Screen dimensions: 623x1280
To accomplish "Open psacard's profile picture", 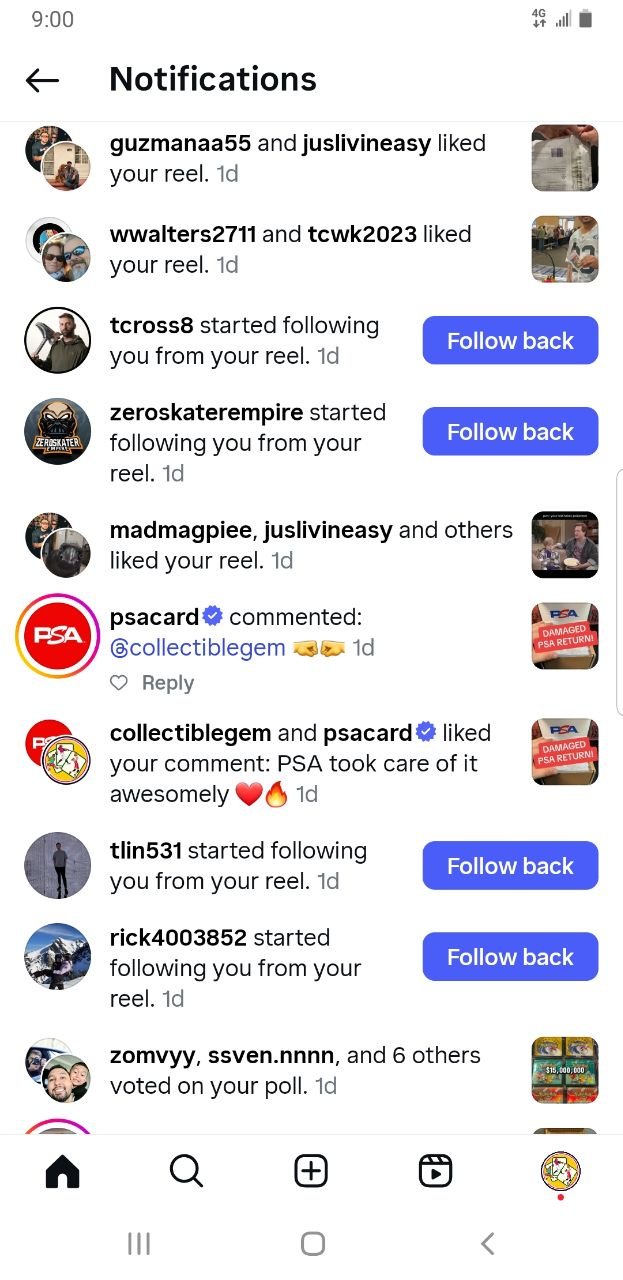I will pyautogui.click(x=57, y=636).
